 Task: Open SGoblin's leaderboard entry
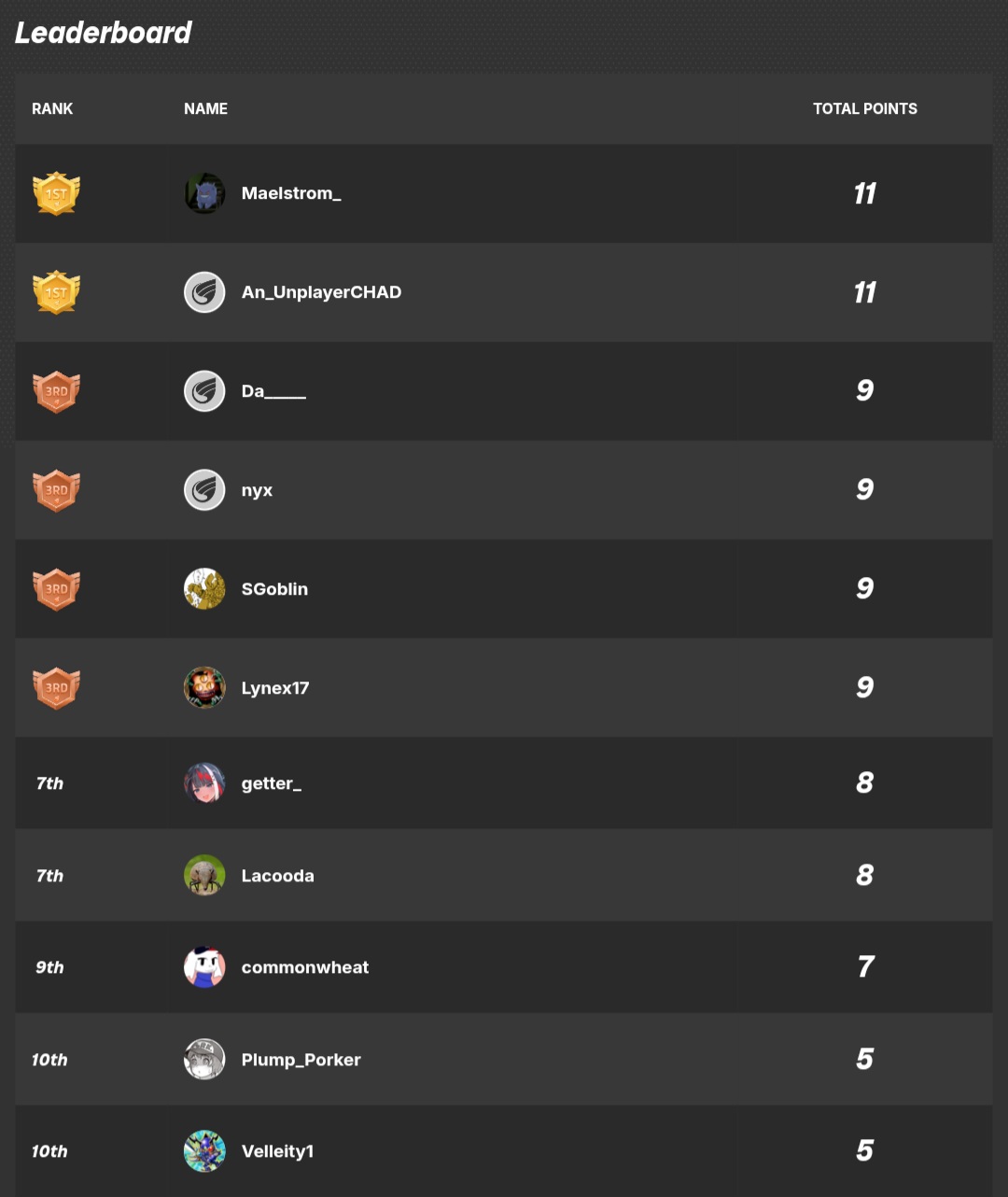click(504, 589)
